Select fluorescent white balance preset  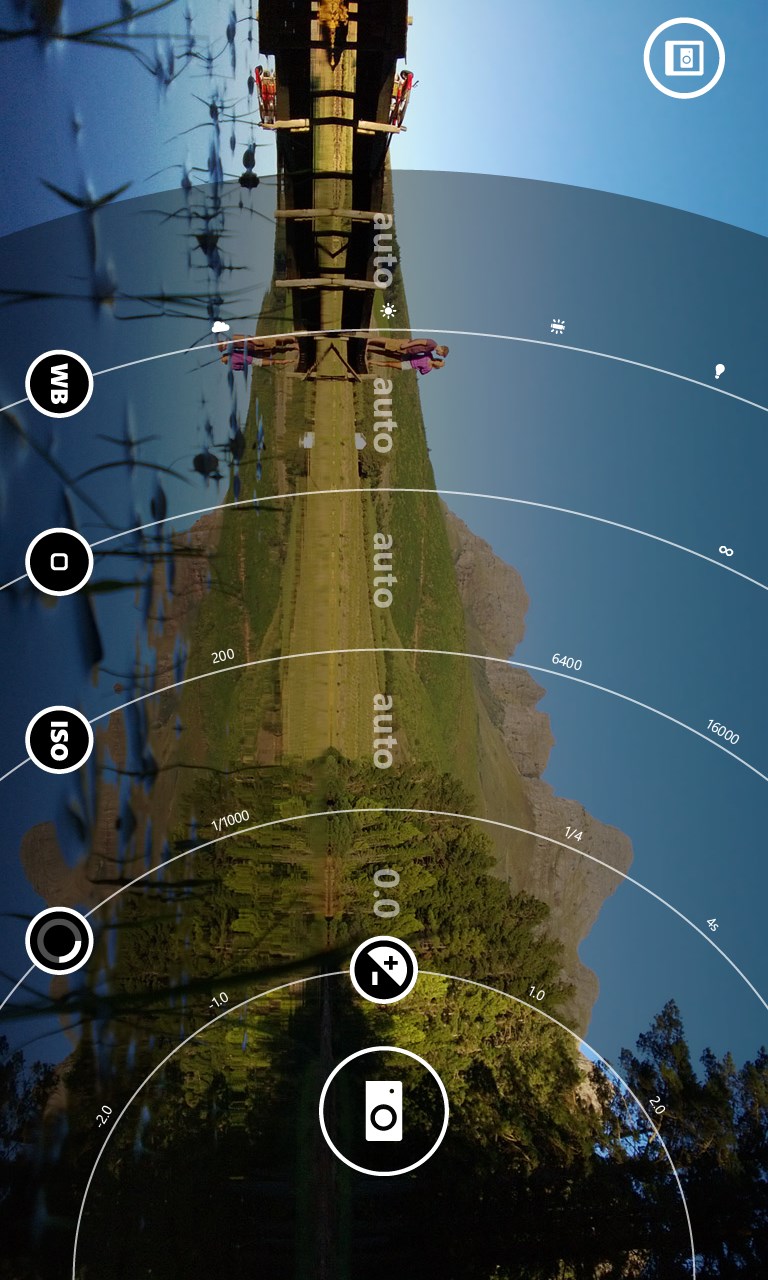point(558,326)
